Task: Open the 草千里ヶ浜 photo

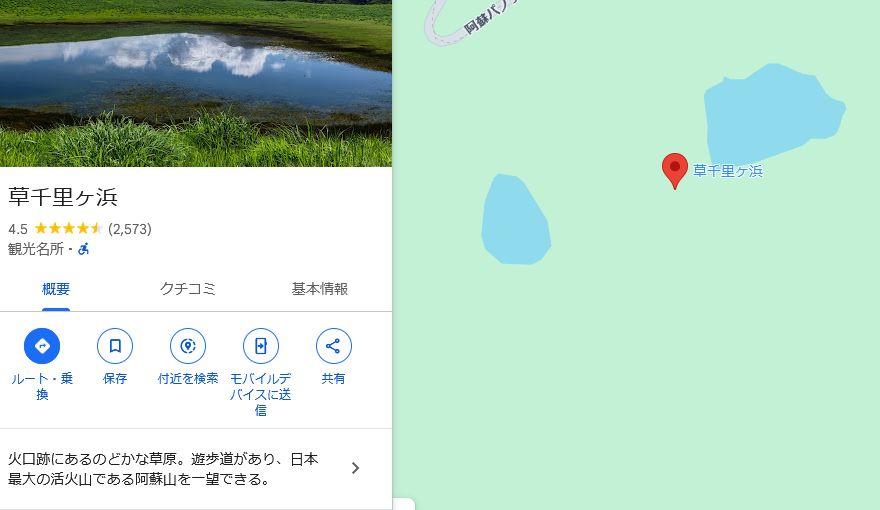Action: pyautogui.click(x=196, y=82)
